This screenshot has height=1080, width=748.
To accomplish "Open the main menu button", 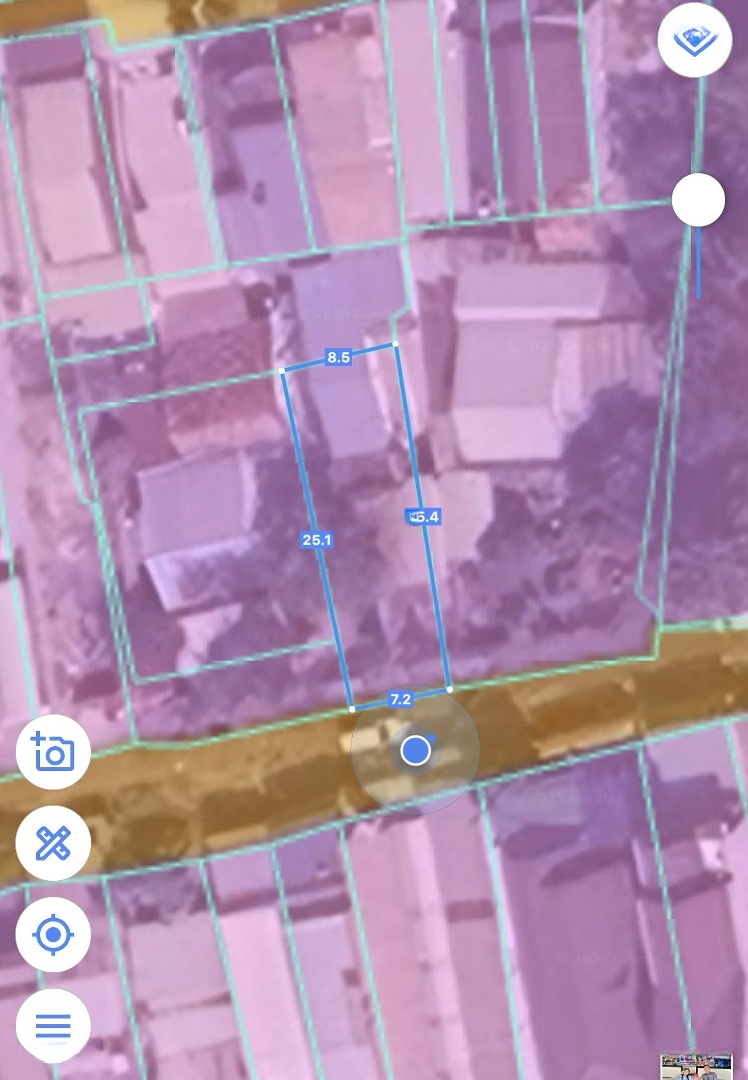I will click(53, 1026).
